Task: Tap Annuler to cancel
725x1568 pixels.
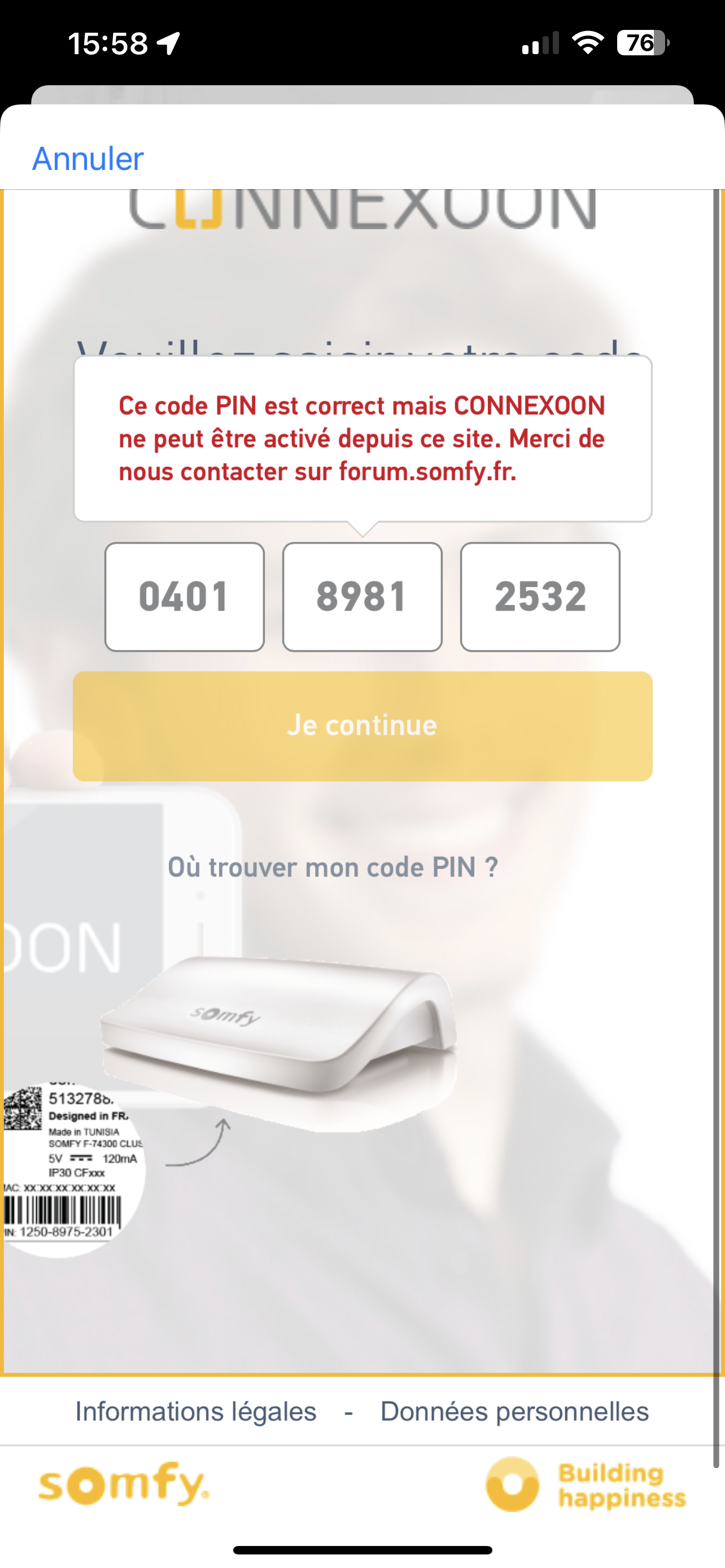Action: click(x=88, y=159)
